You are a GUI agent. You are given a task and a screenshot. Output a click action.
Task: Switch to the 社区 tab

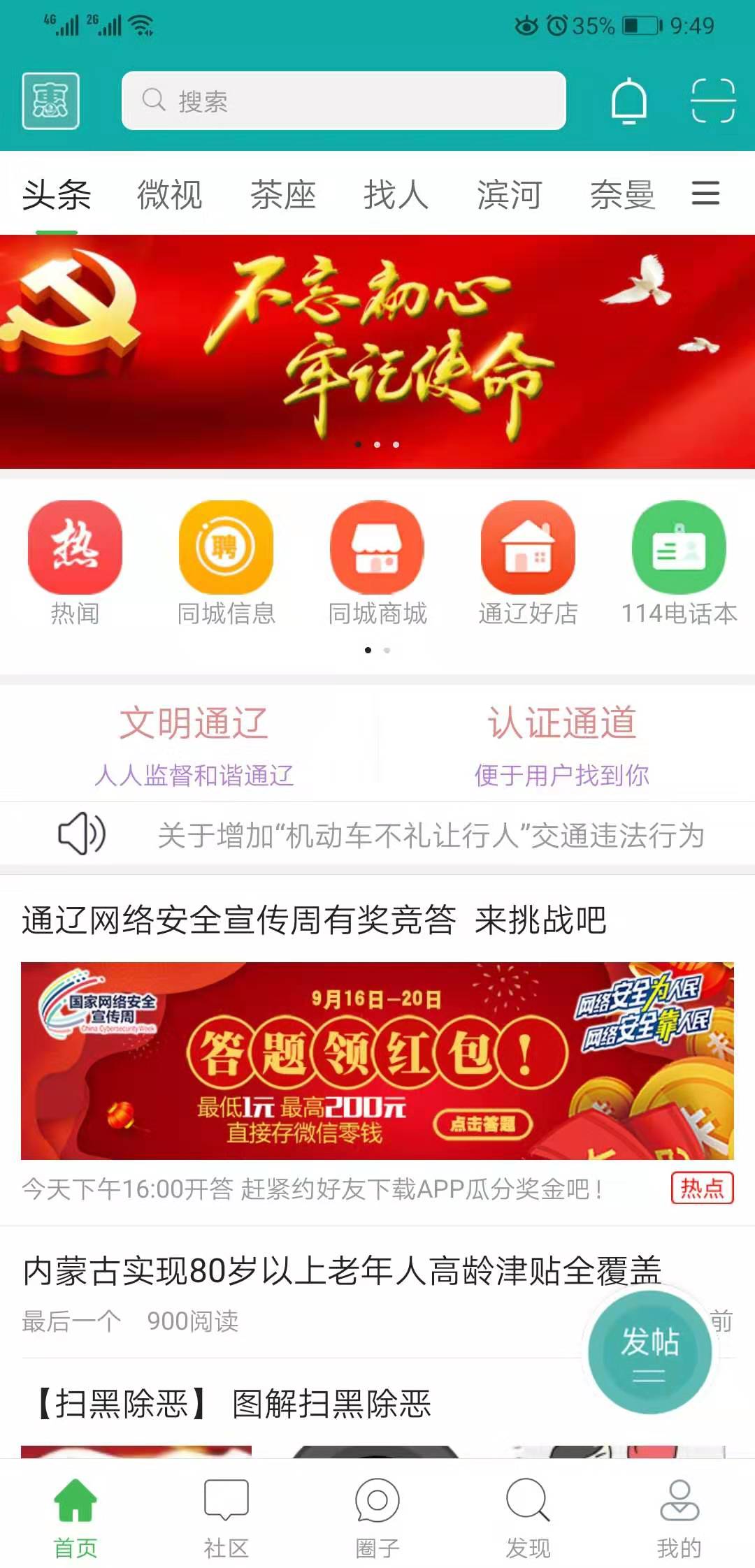pyautogui.click(x=226, y=1518)
